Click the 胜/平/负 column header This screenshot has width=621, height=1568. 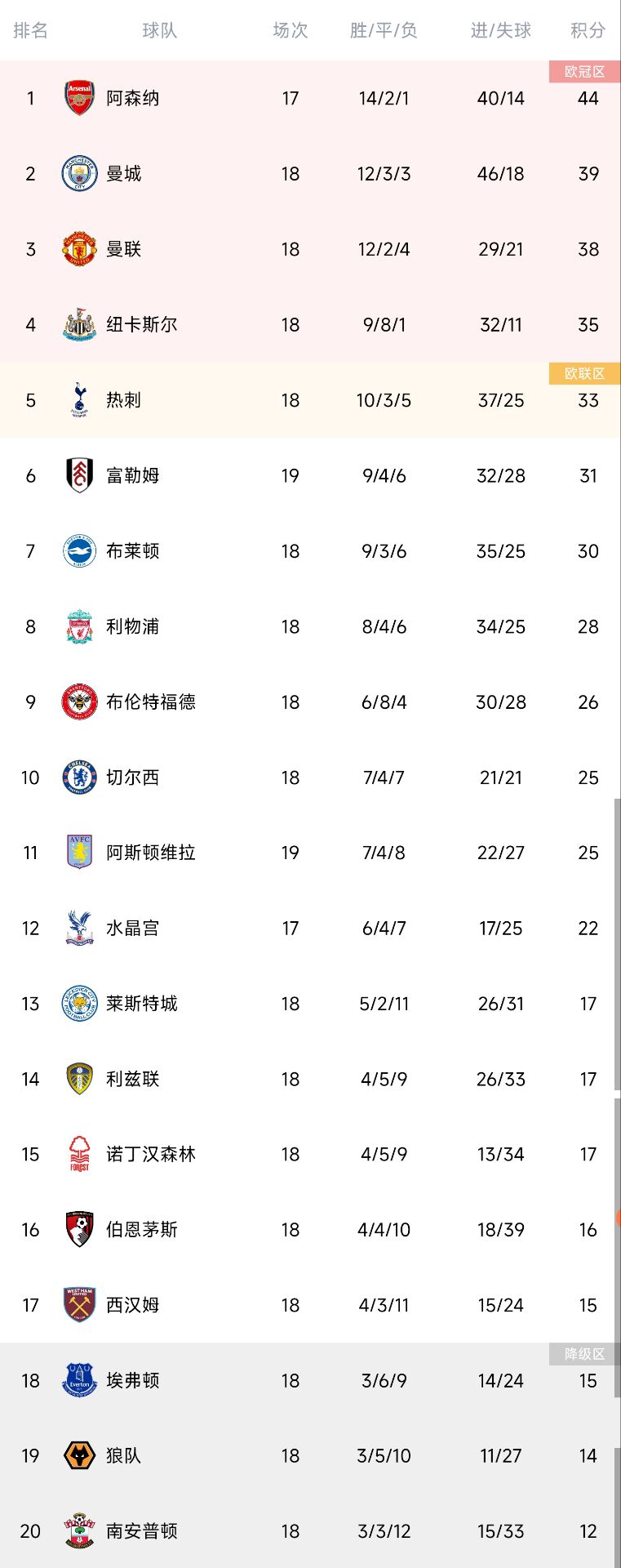click(x=383, y=30)
